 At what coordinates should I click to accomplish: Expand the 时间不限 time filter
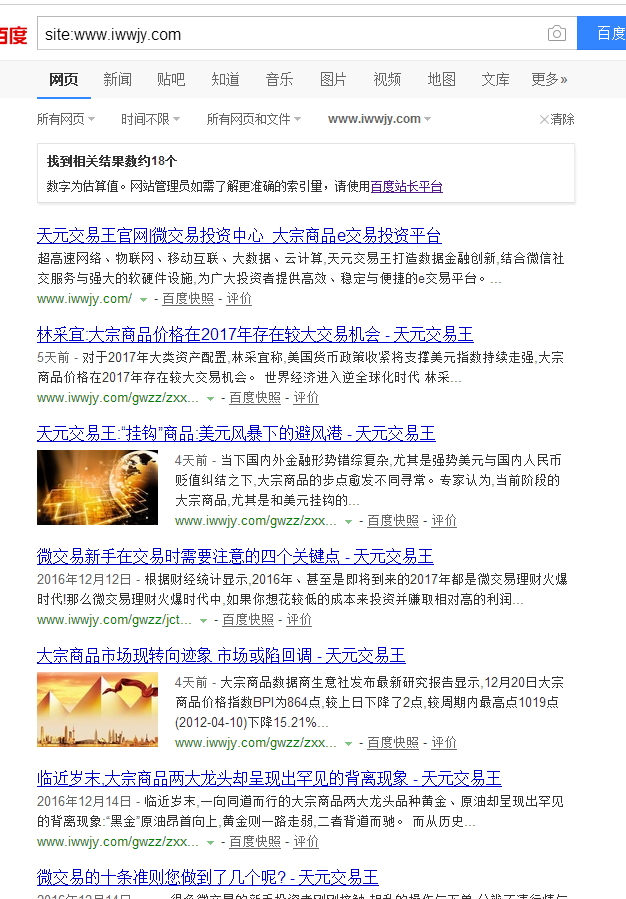[150, 119]
